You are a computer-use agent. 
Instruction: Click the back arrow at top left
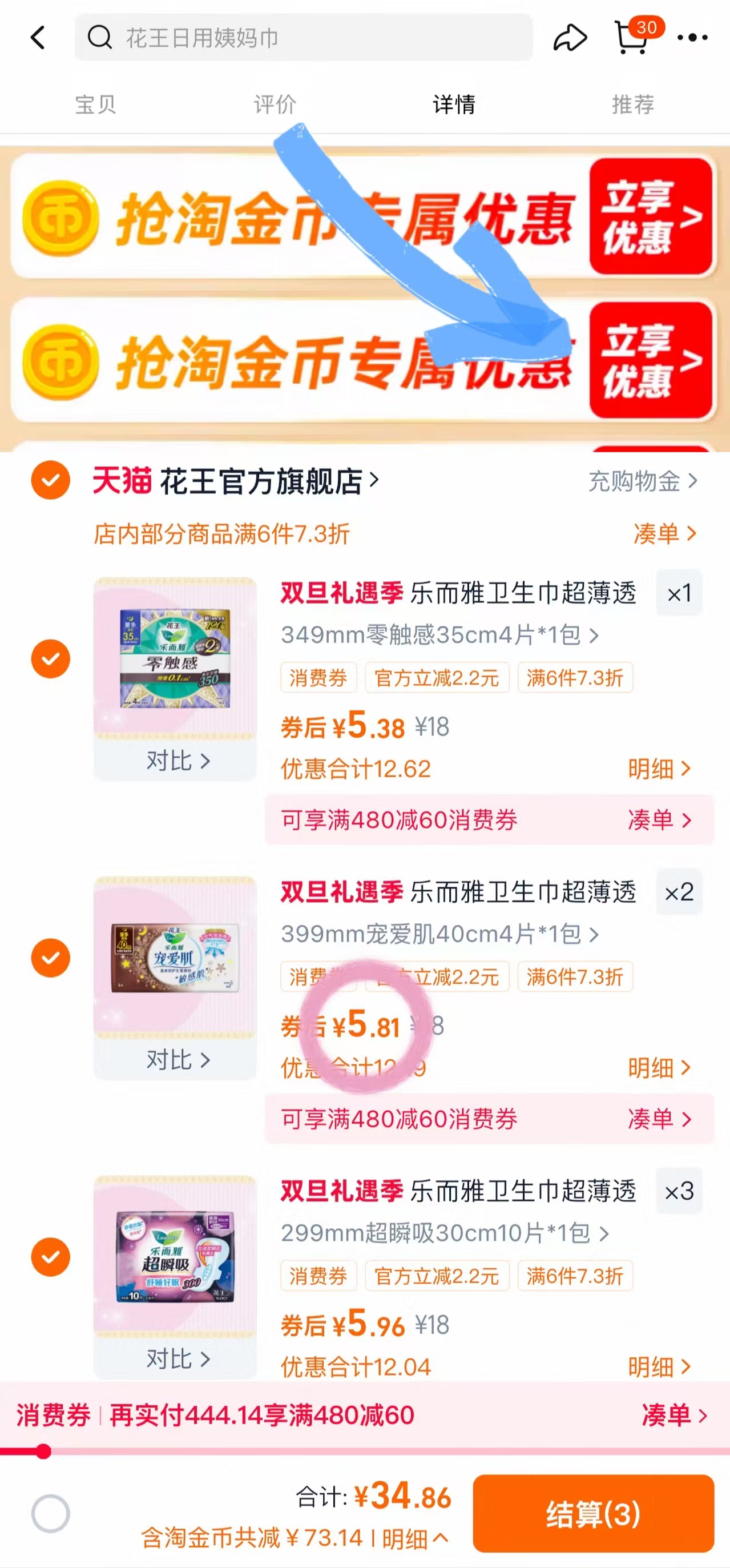[x=38, y=38]
